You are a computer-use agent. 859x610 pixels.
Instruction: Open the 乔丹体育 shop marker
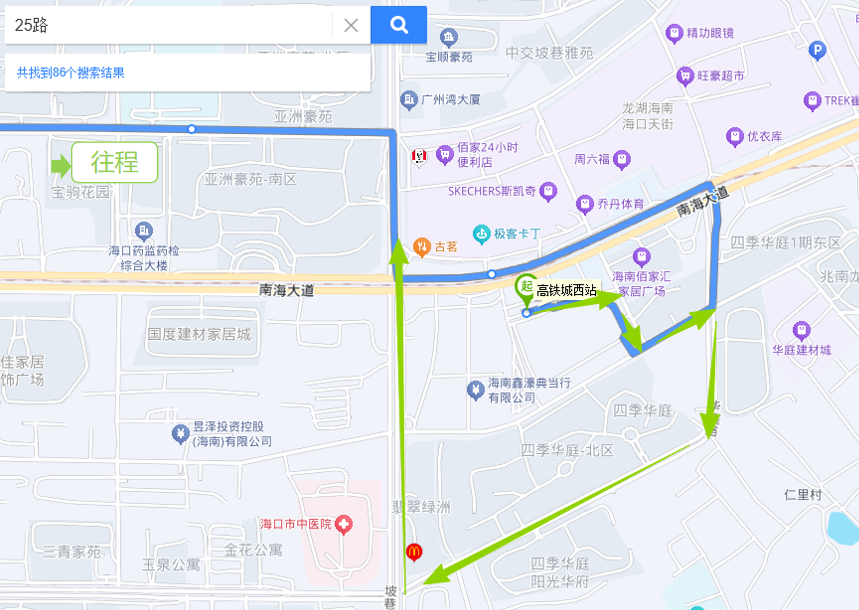pyautogui.click(x=585, y=204)
